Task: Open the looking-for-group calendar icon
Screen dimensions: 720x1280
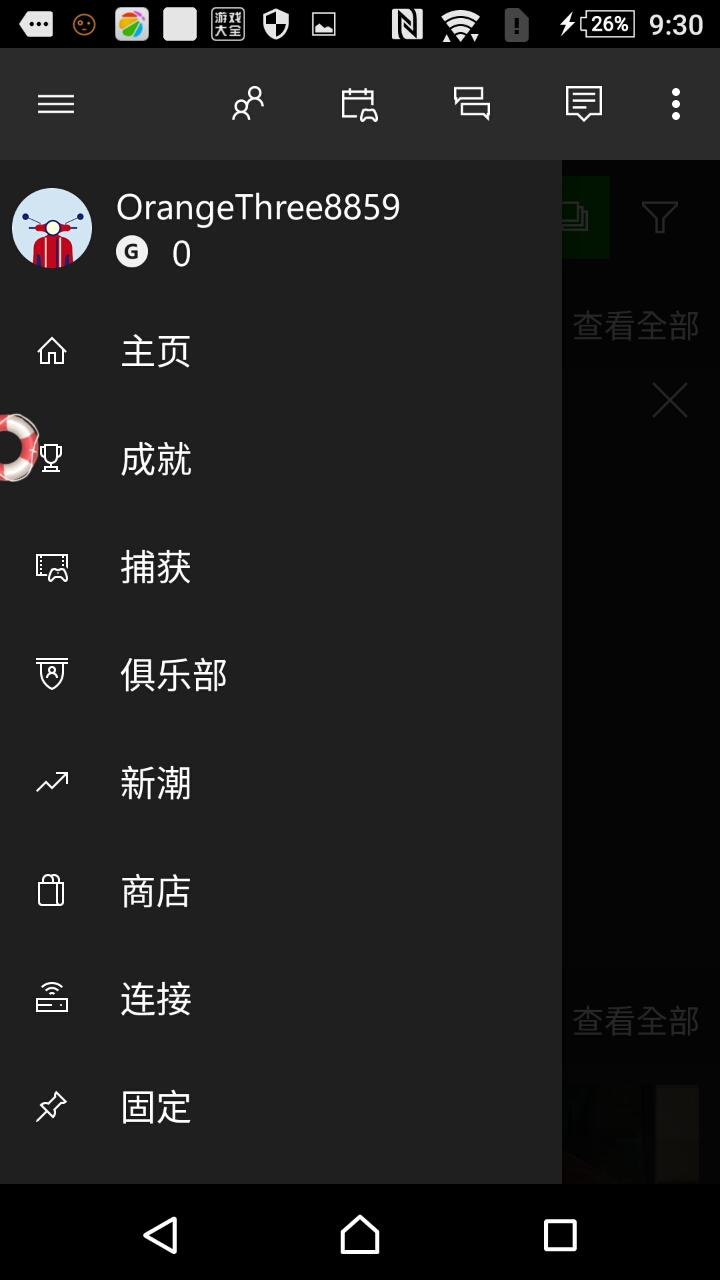Action: pos(359,104)
